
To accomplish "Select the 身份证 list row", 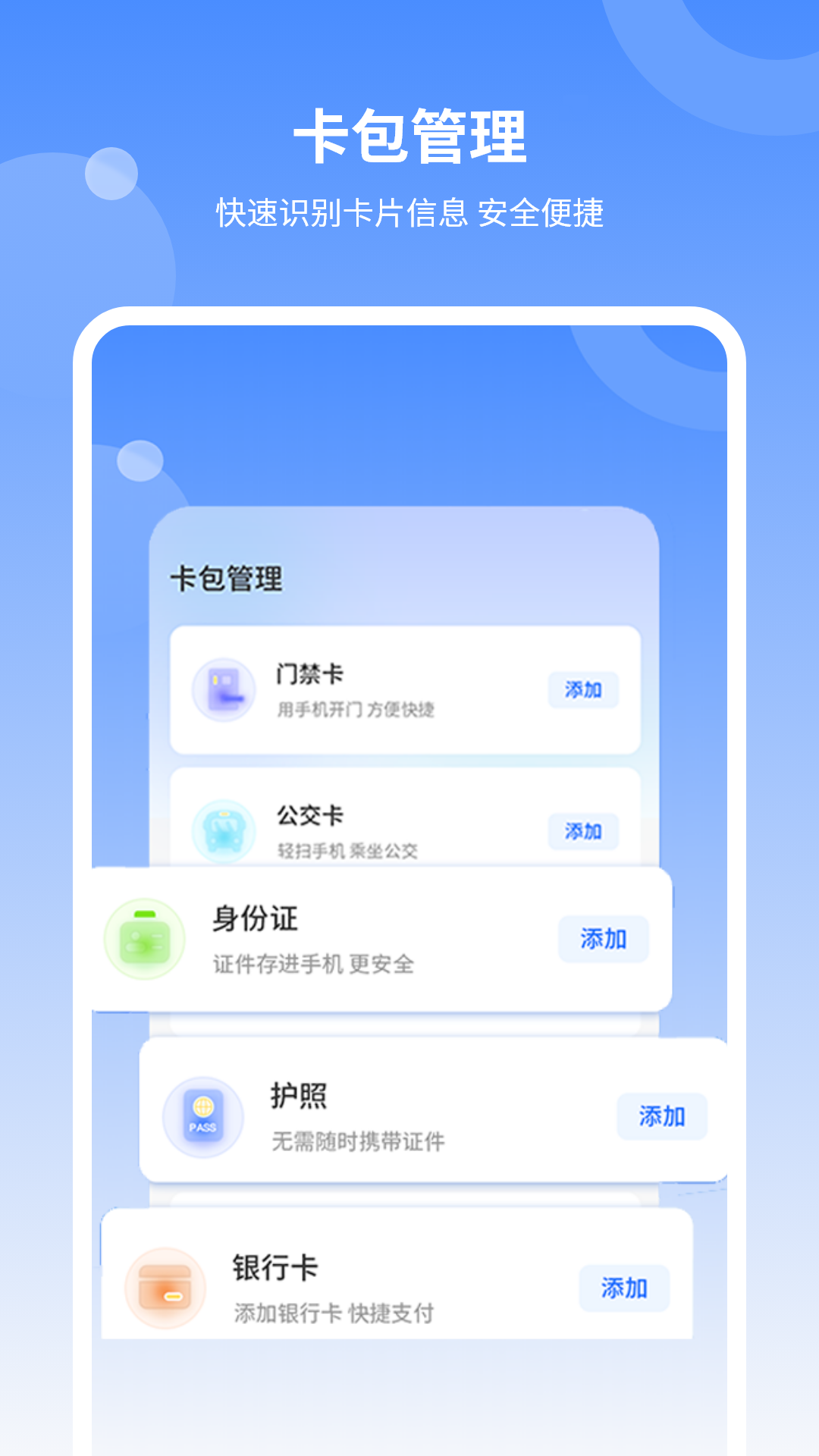I will (379, 939).
